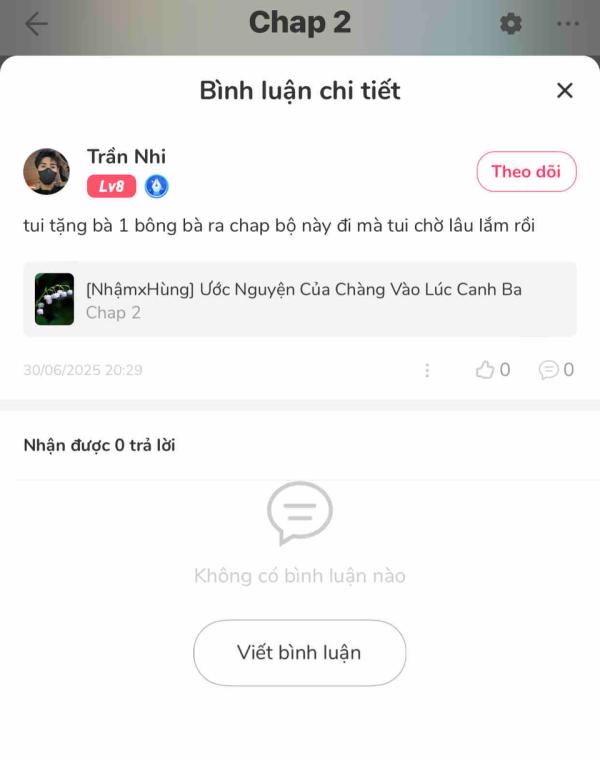This screenshot has width=600, height=759.
Task: Open the top-right overflow menu
Action: point(567,24)
